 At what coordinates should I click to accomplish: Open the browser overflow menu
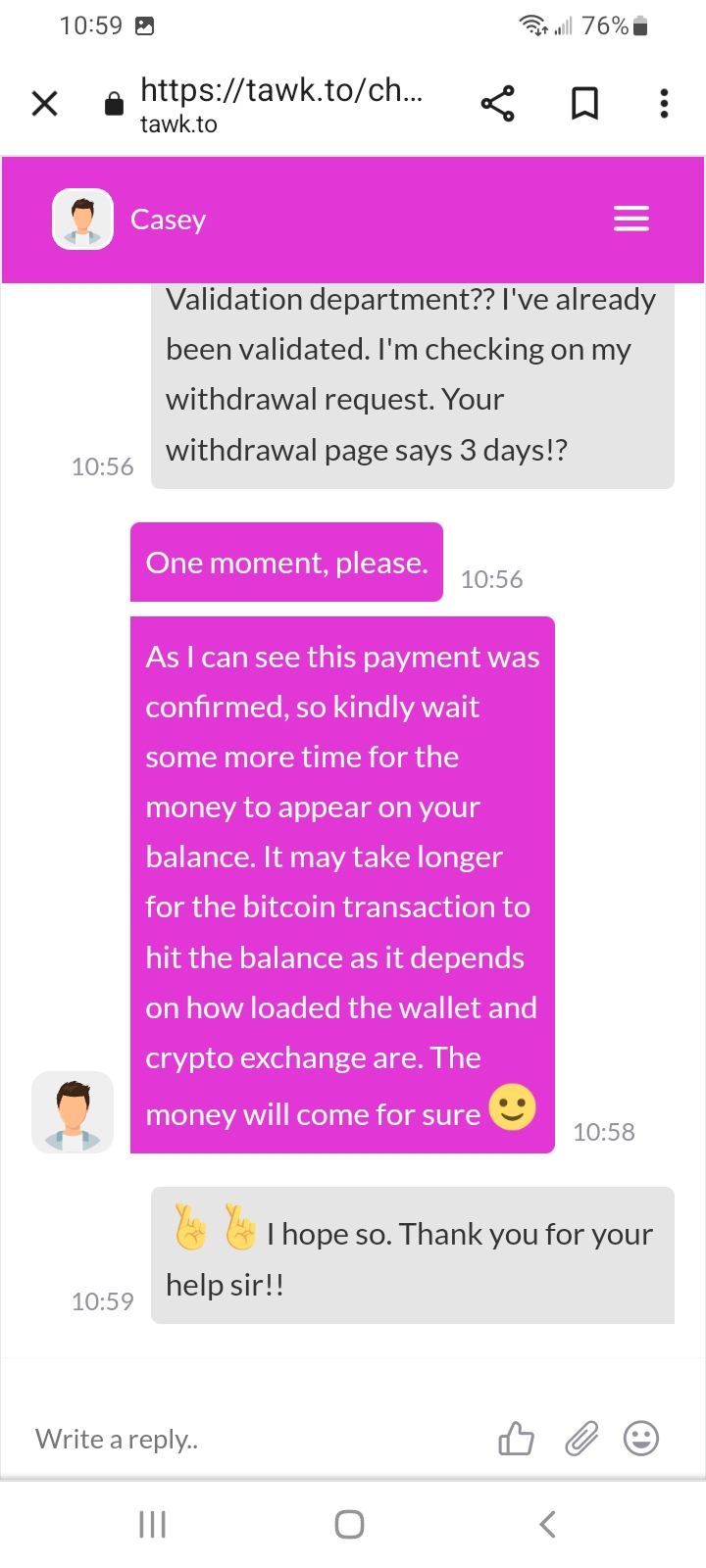(664, 103)
